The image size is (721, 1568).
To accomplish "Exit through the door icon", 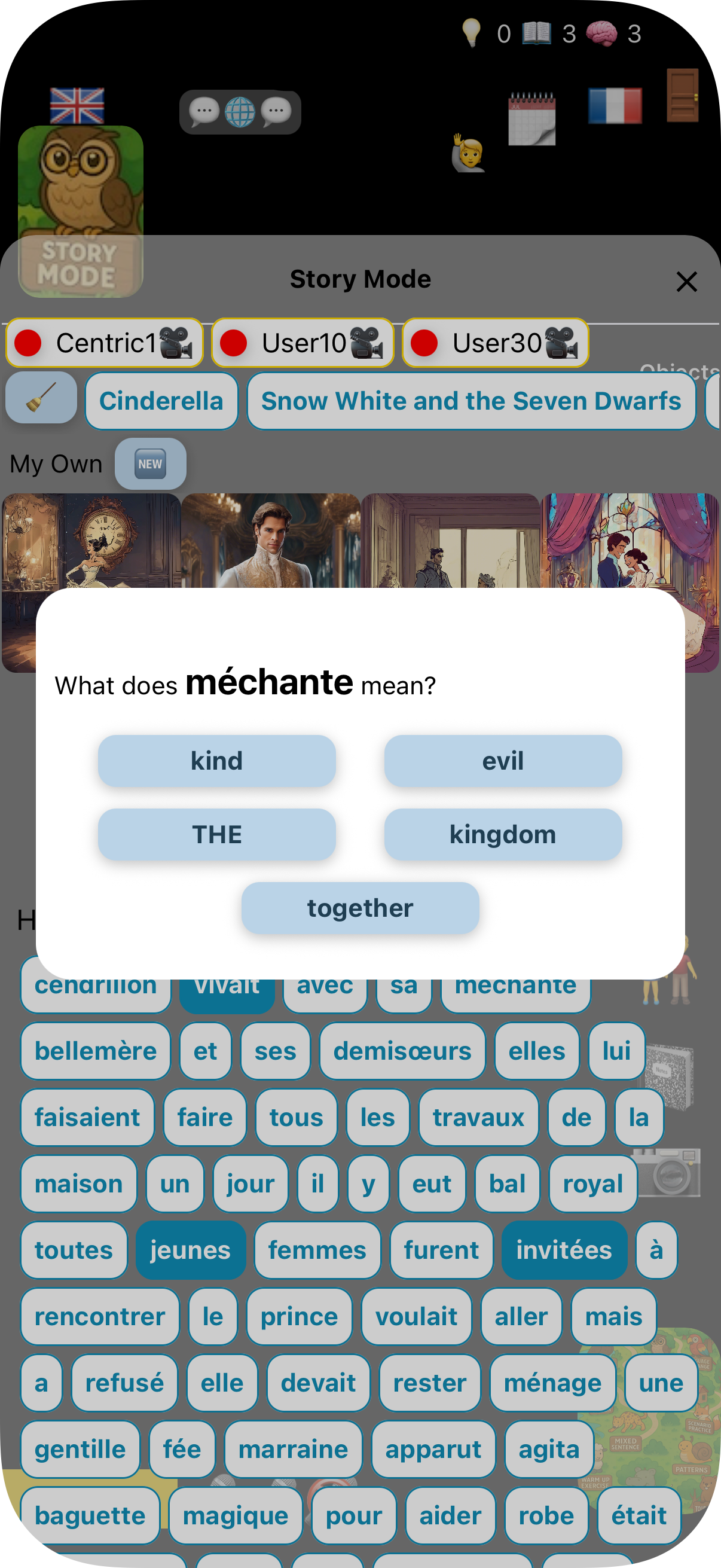I will pos(682,96).
